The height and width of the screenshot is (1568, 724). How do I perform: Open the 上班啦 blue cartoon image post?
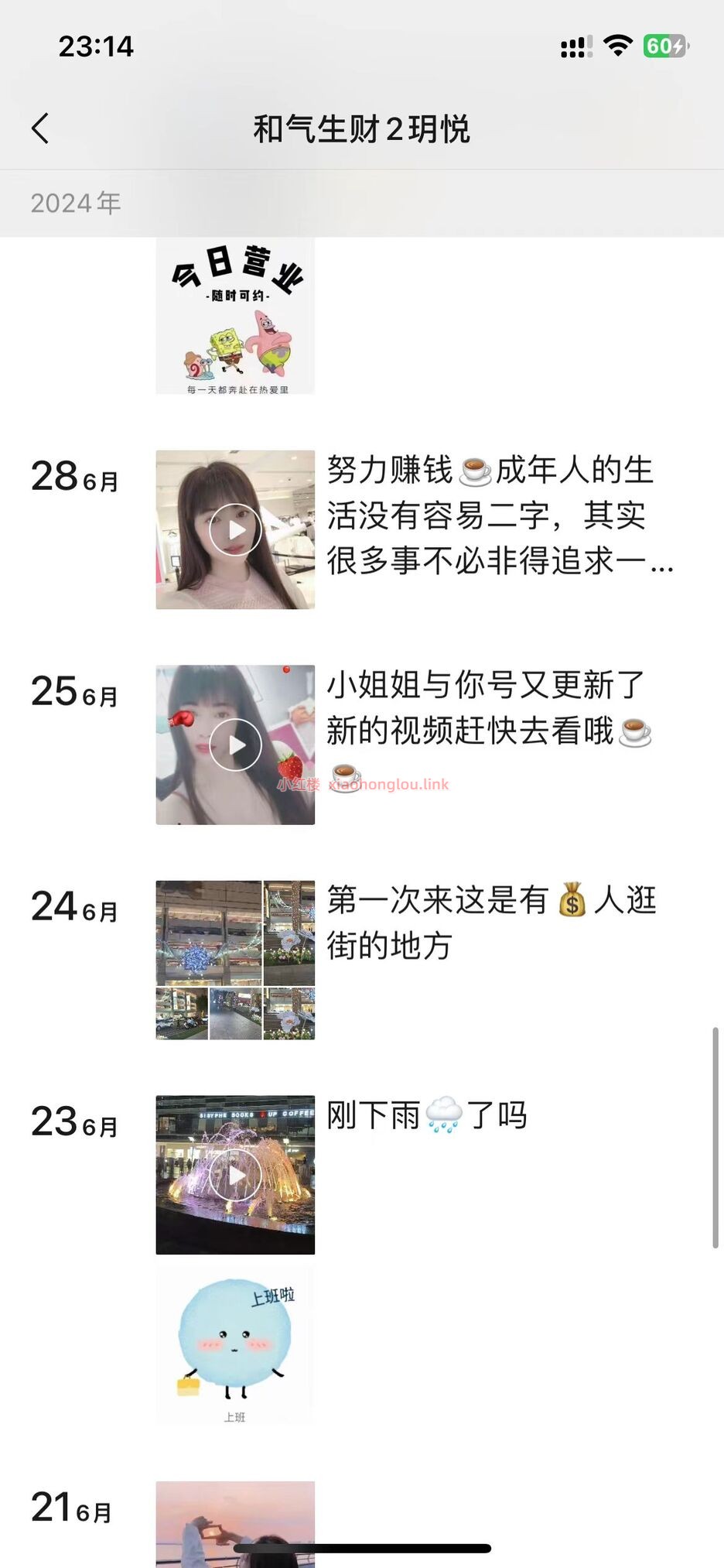coord(235,1347)
